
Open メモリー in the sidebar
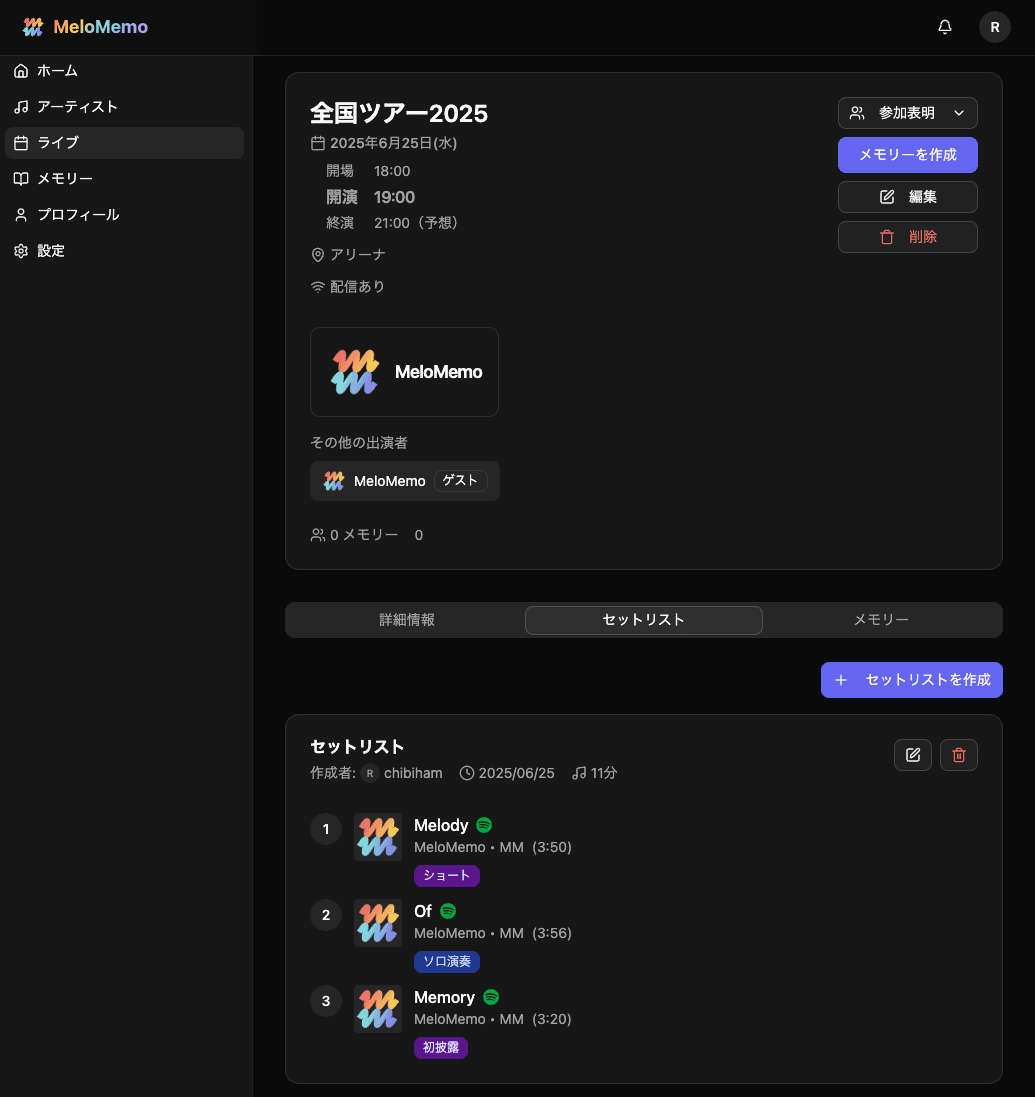tap(65, 179)
